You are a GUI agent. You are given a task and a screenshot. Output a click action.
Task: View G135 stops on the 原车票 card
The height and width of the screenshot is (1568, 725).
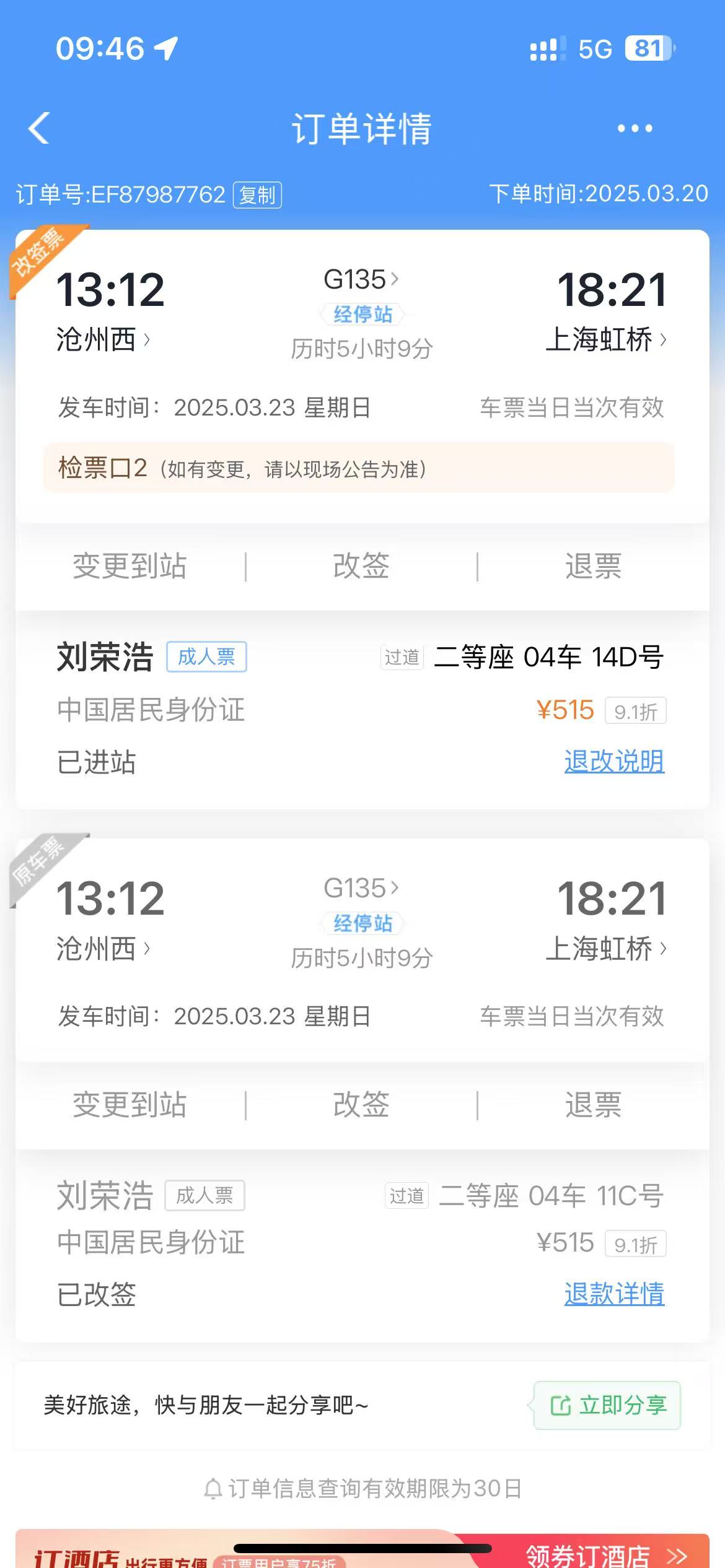[x=362, y=923]
